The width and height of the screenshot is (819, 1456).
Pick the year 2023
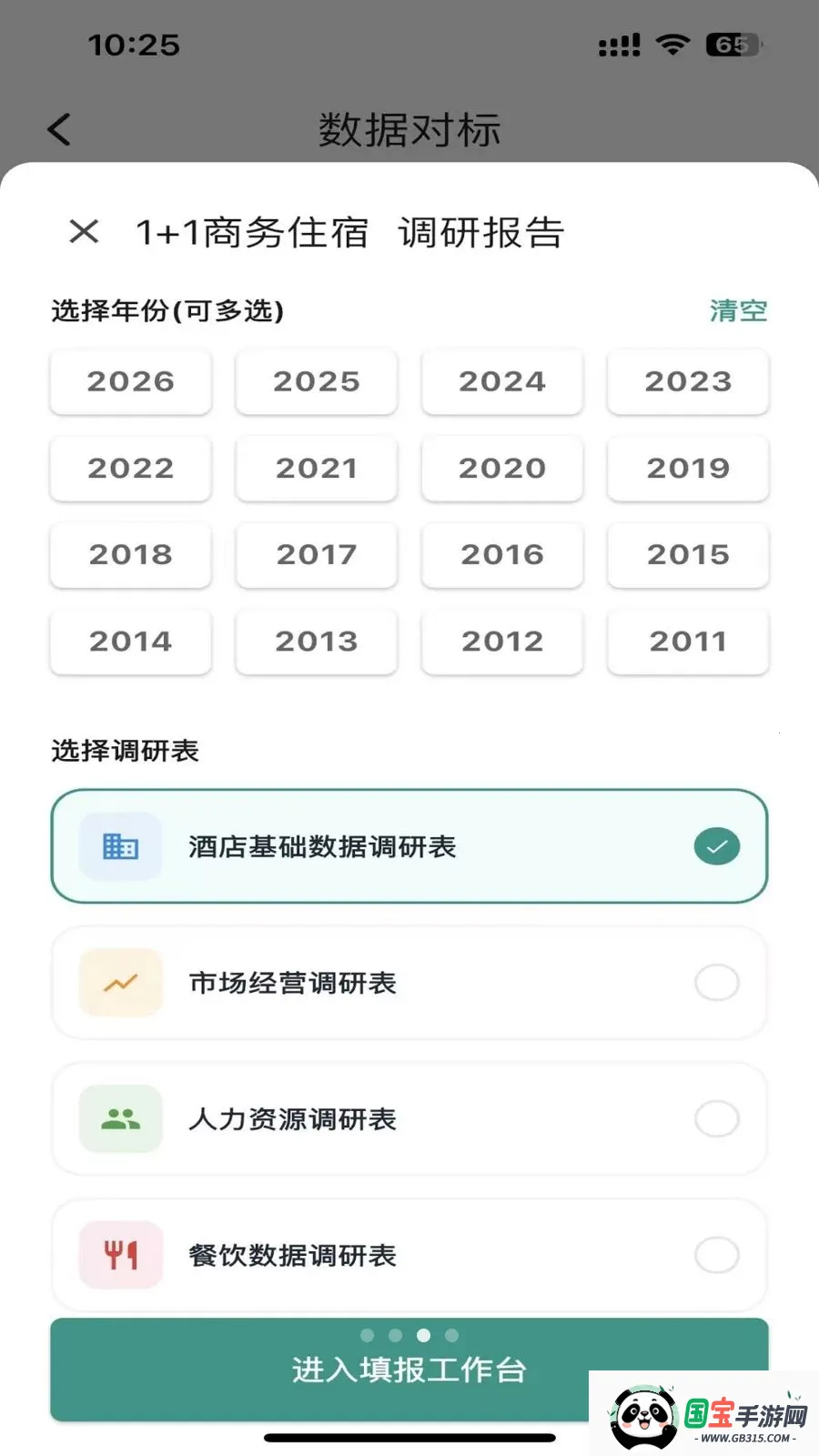click(x=688, y=381)
